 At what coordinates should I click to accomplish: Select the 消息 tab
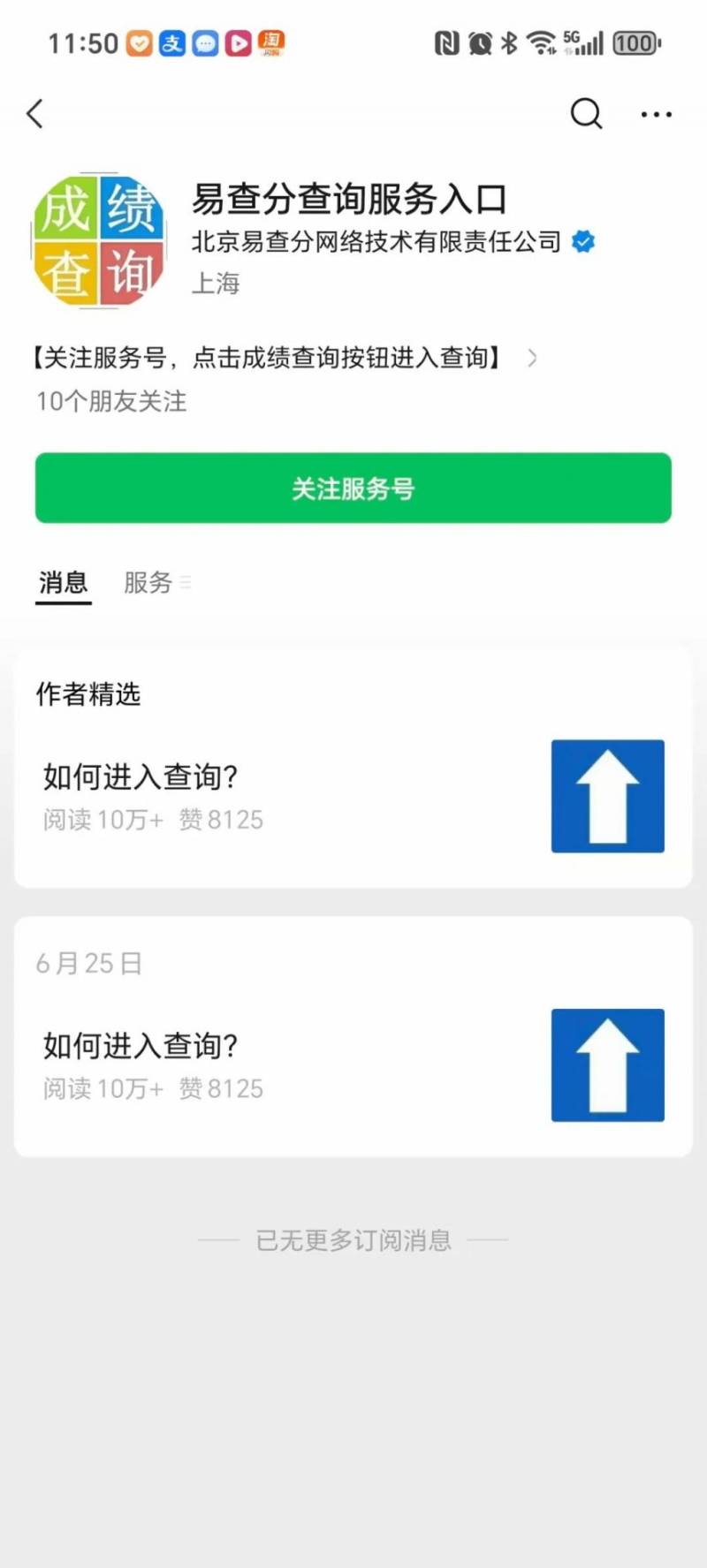point(63,582)
